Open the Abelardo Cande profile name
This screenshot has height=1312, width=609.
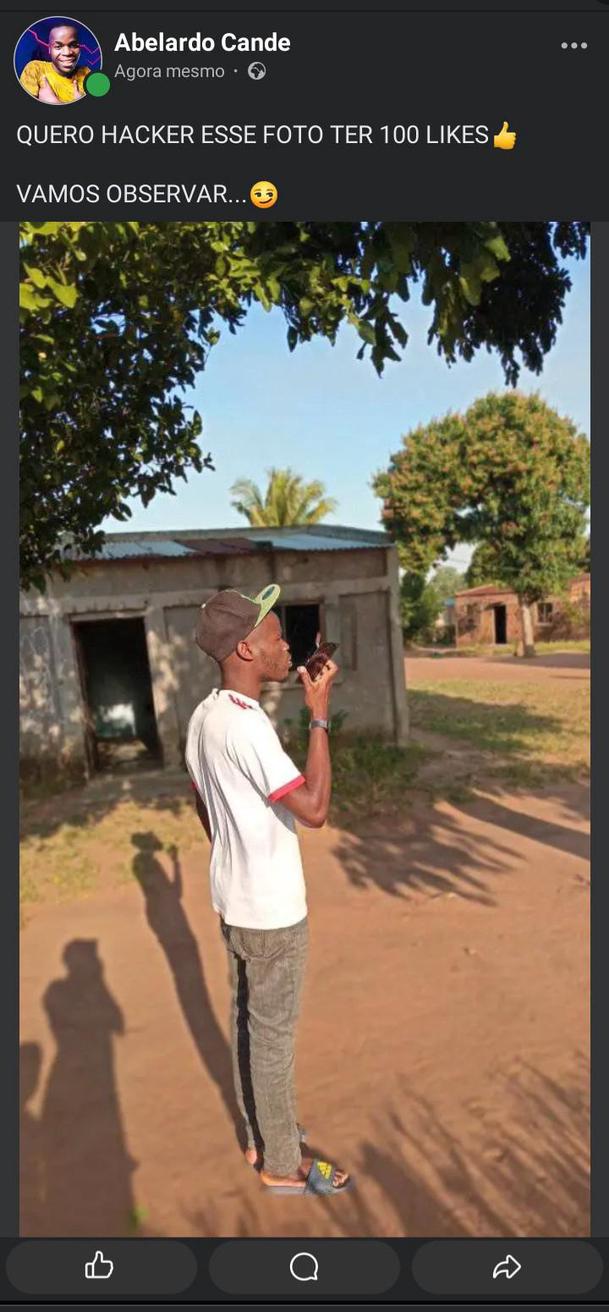(x=202, y=43)
